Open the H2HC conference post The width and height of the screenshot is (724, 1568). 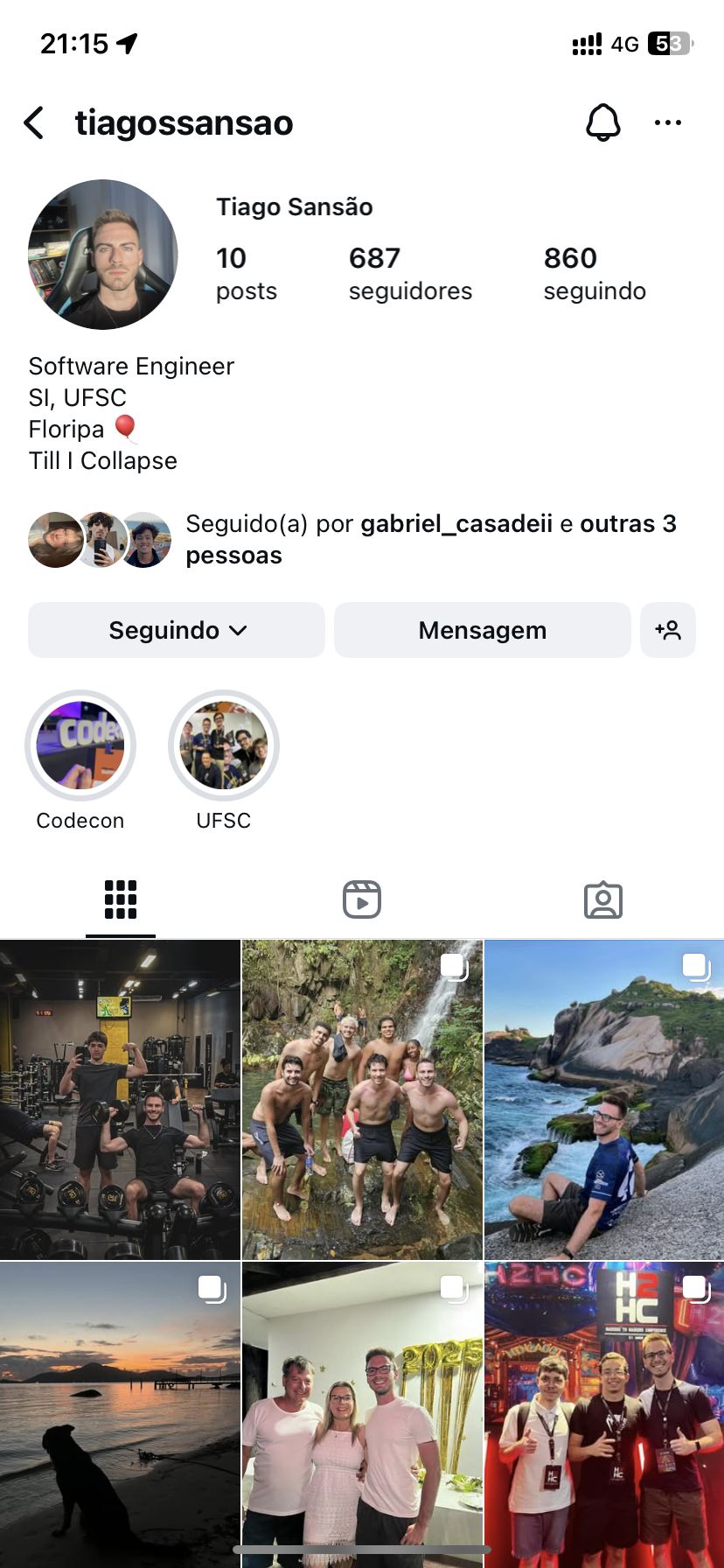pyautogui.click(x=604, y=1413)
